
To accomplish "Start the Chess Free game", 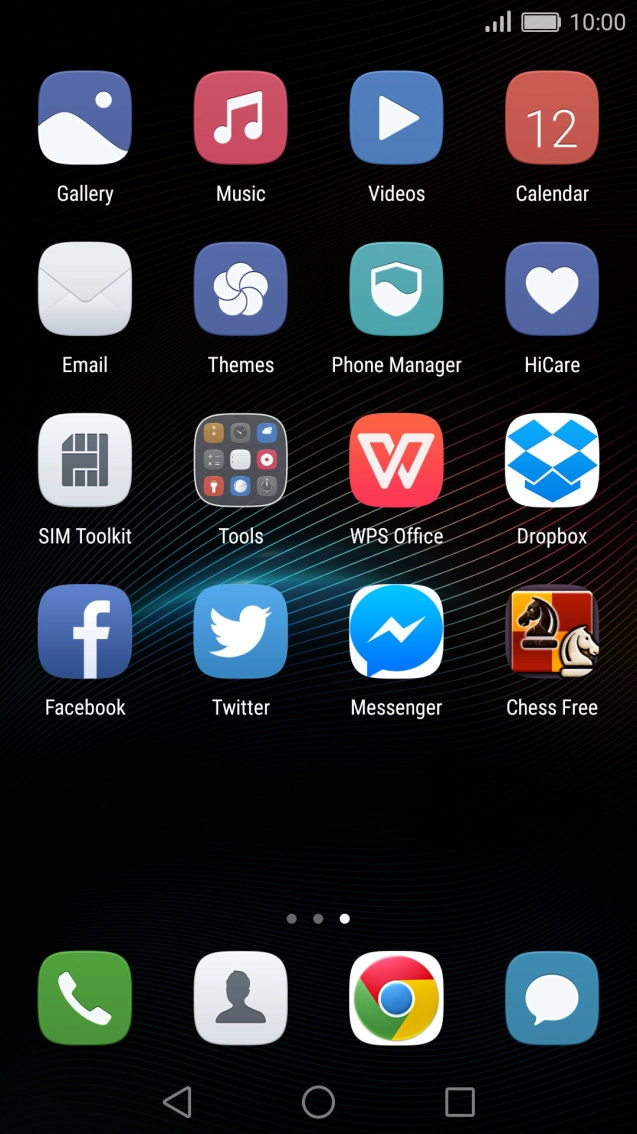I will pyautogui.click(x=552, y=631).
